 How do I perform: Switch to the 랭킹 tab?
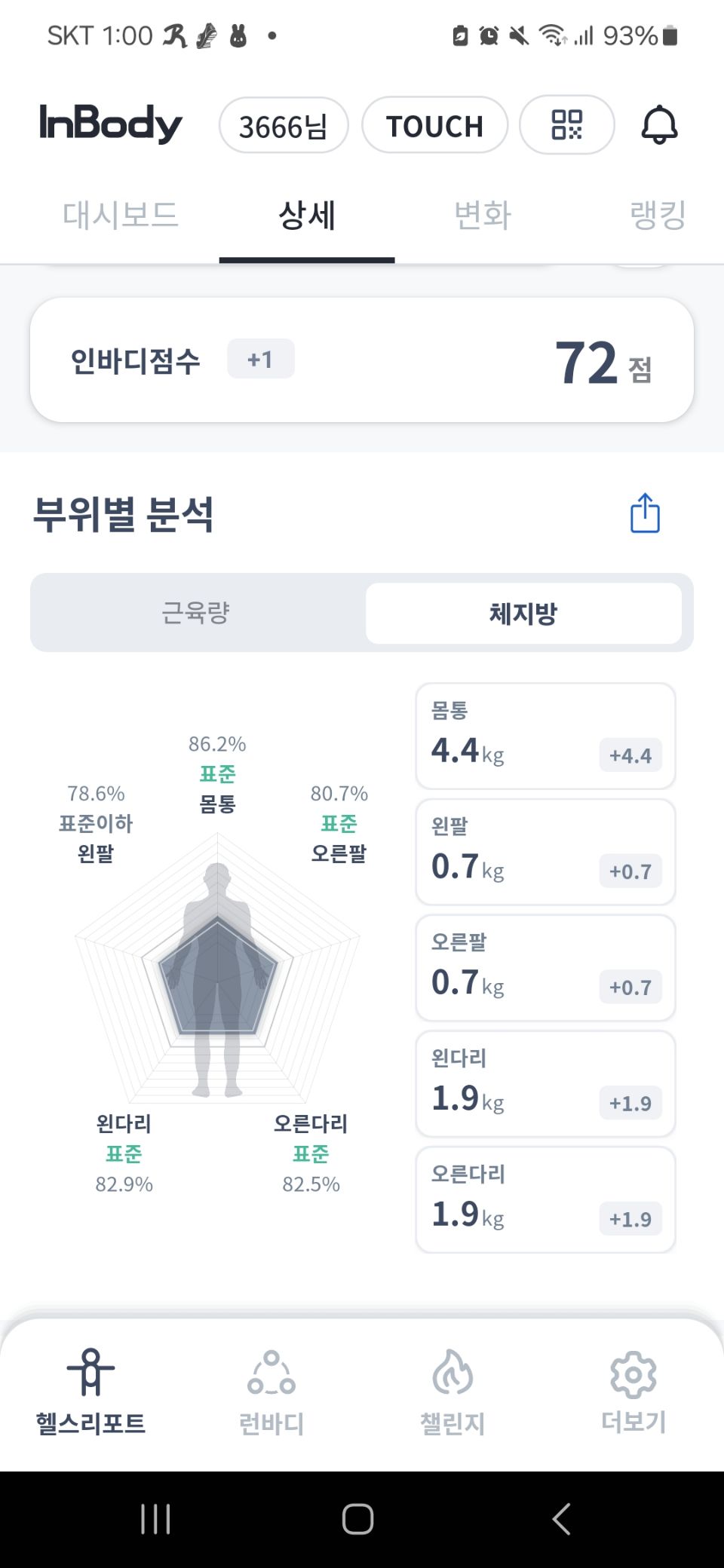(658, 216)
